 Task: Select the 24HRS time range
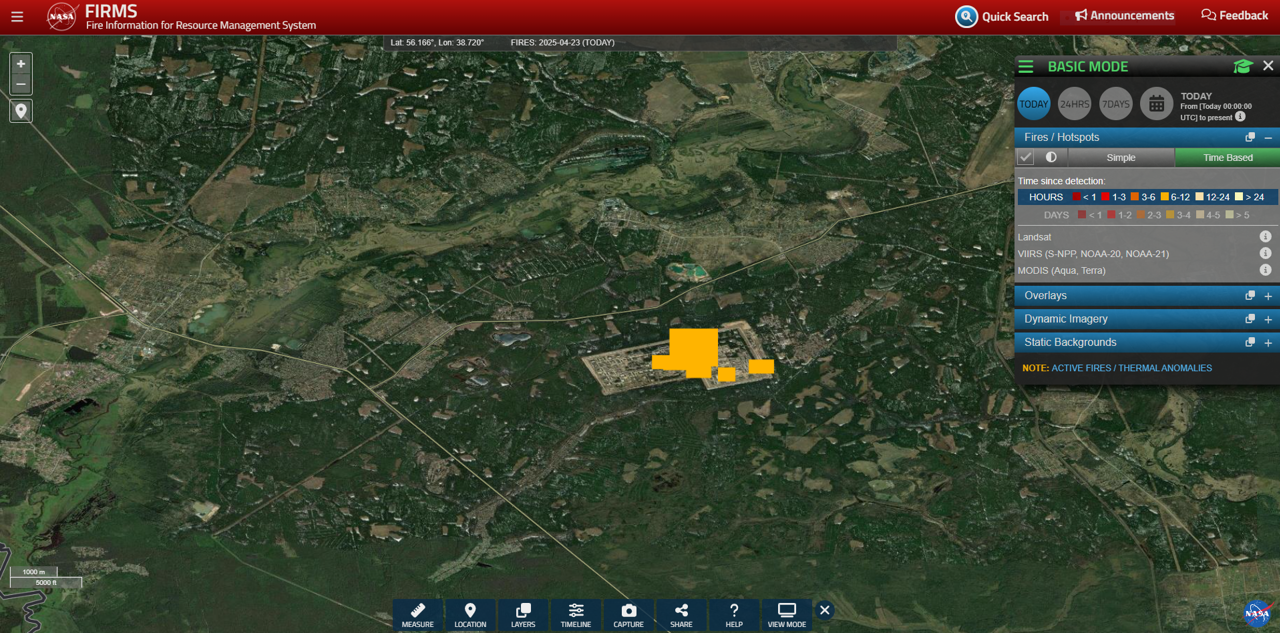tap(1075, 104)
